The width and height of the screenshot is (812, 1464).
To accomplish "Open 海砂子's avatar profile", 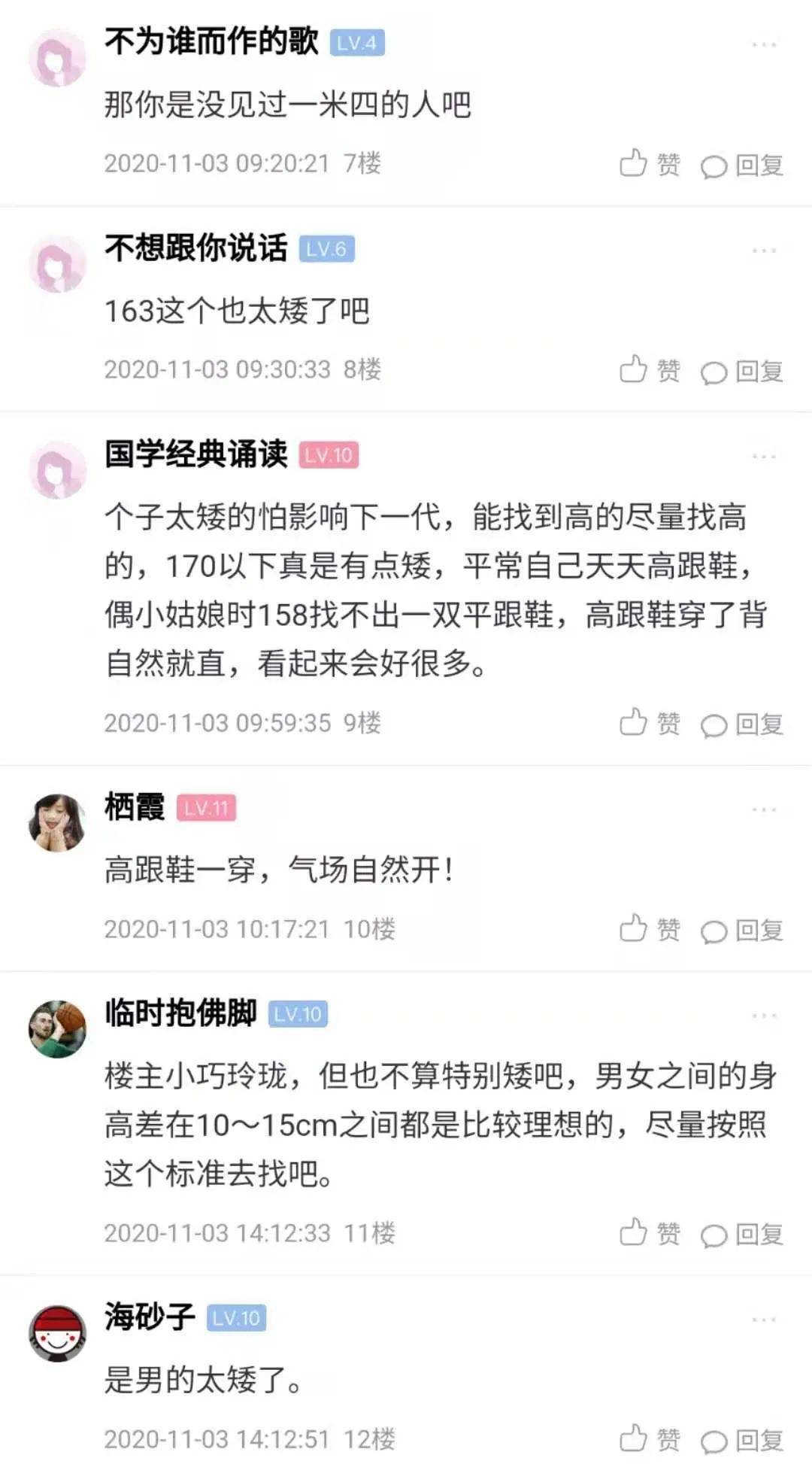I will [57, 1333].
